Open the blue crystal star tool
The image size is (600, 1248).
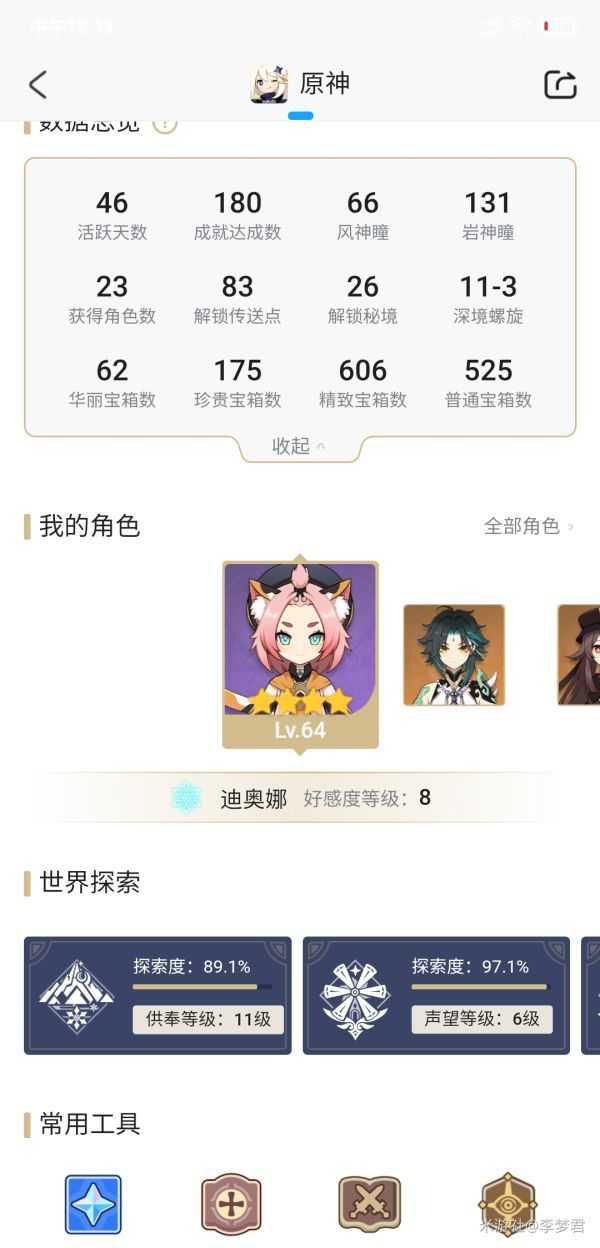click(x=93, y=1204)
